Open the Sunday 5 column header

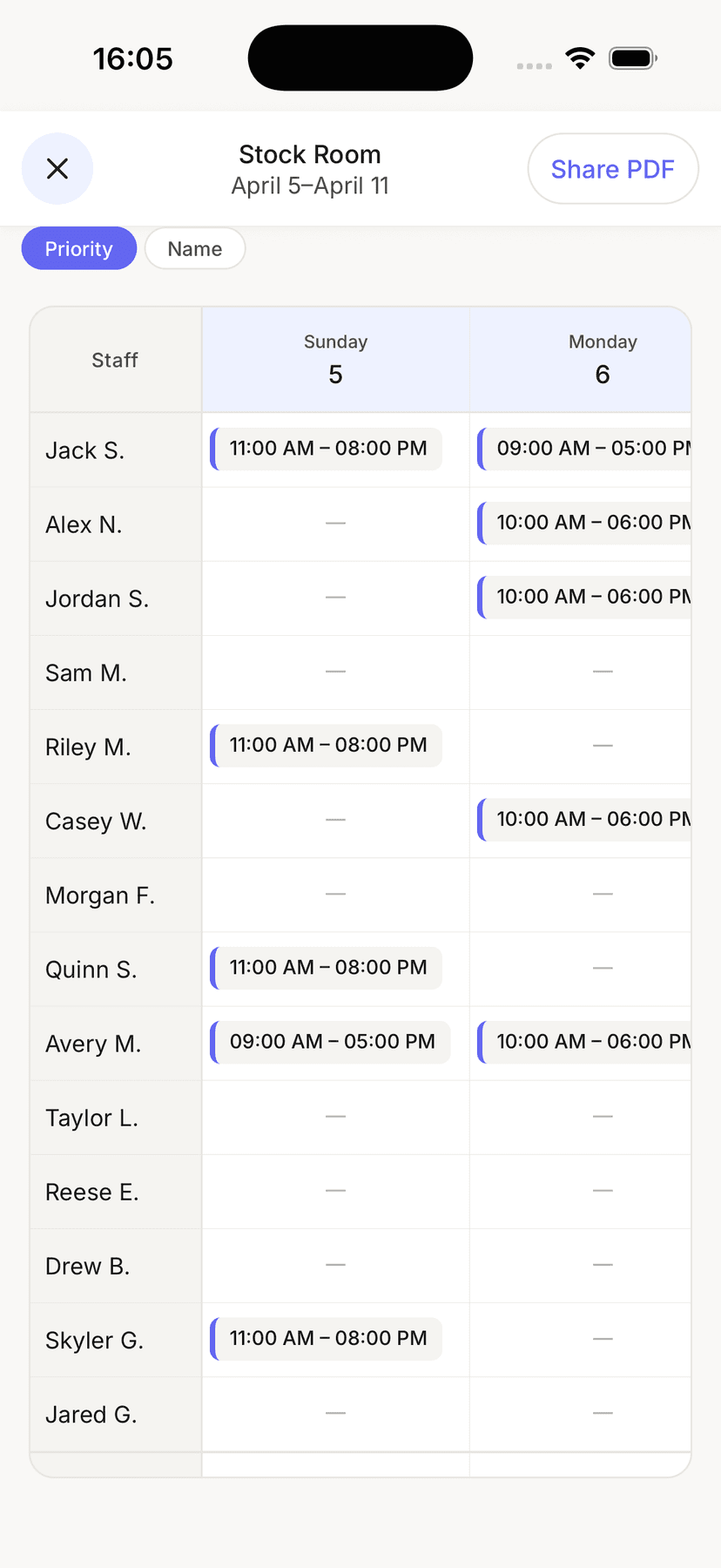(x=335, y=358)
